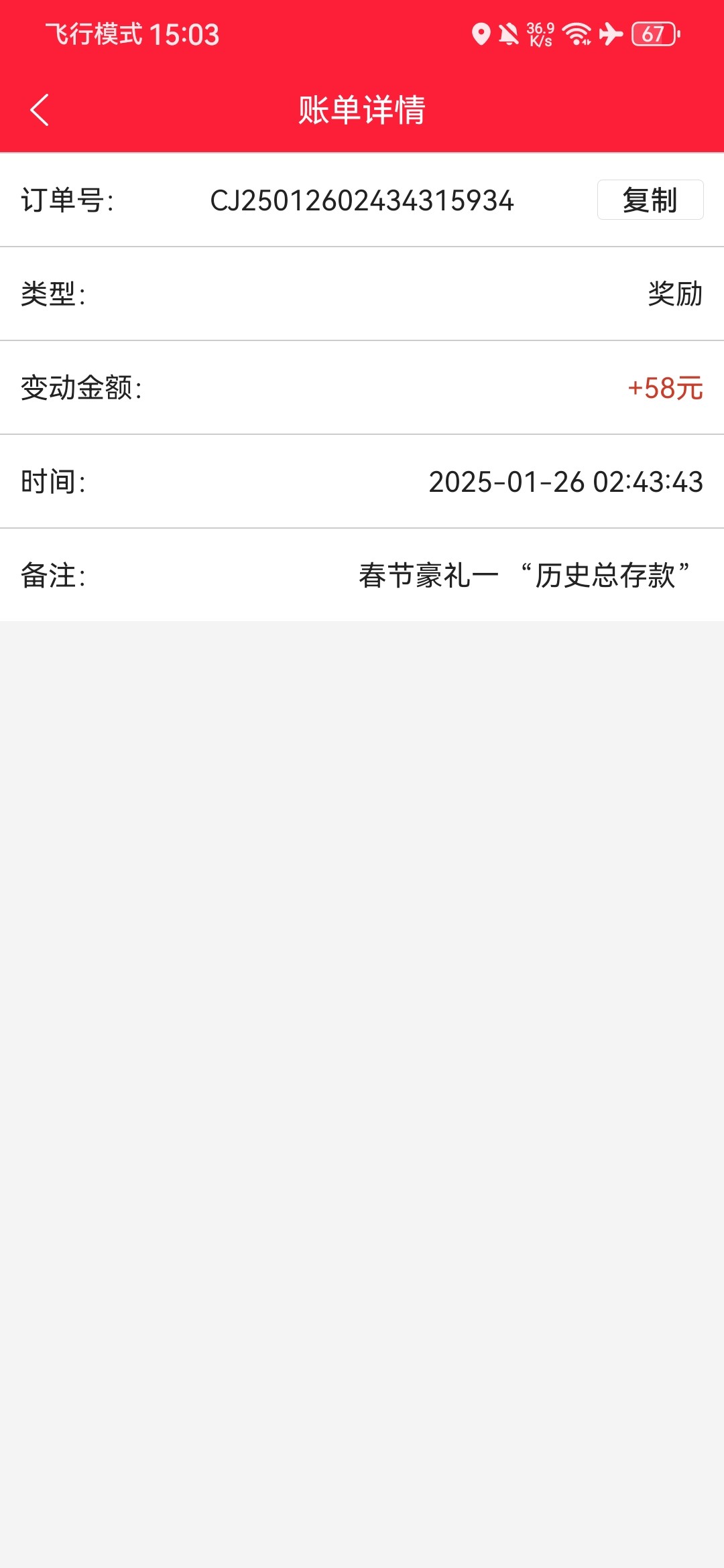The height and width of the screenshot is (1568, 724).
Task: Copy the order number with 复制
Action: (650, 200)
